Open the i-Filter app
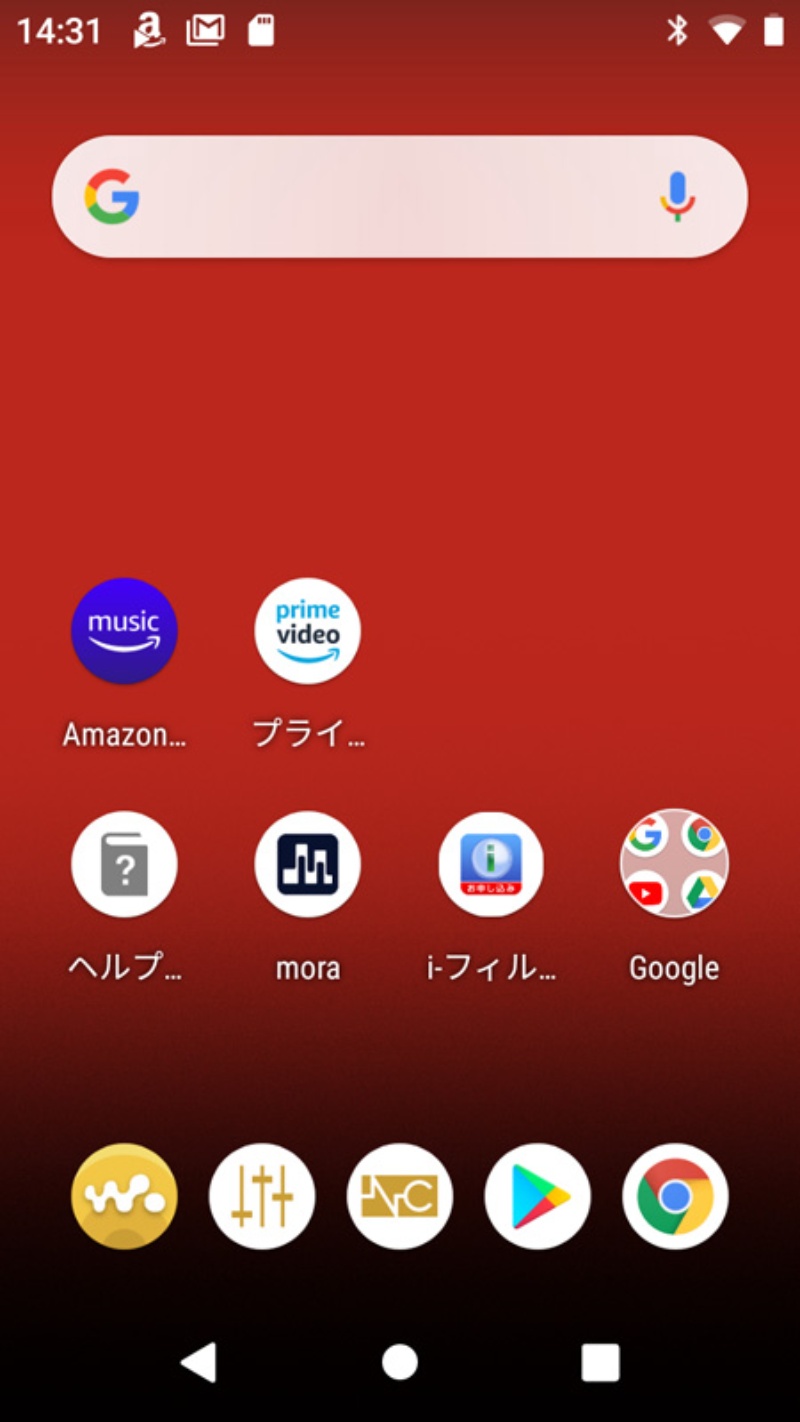Image resolution: width=800 pixels, height=1422 pixels. click(x=491, y=864)
